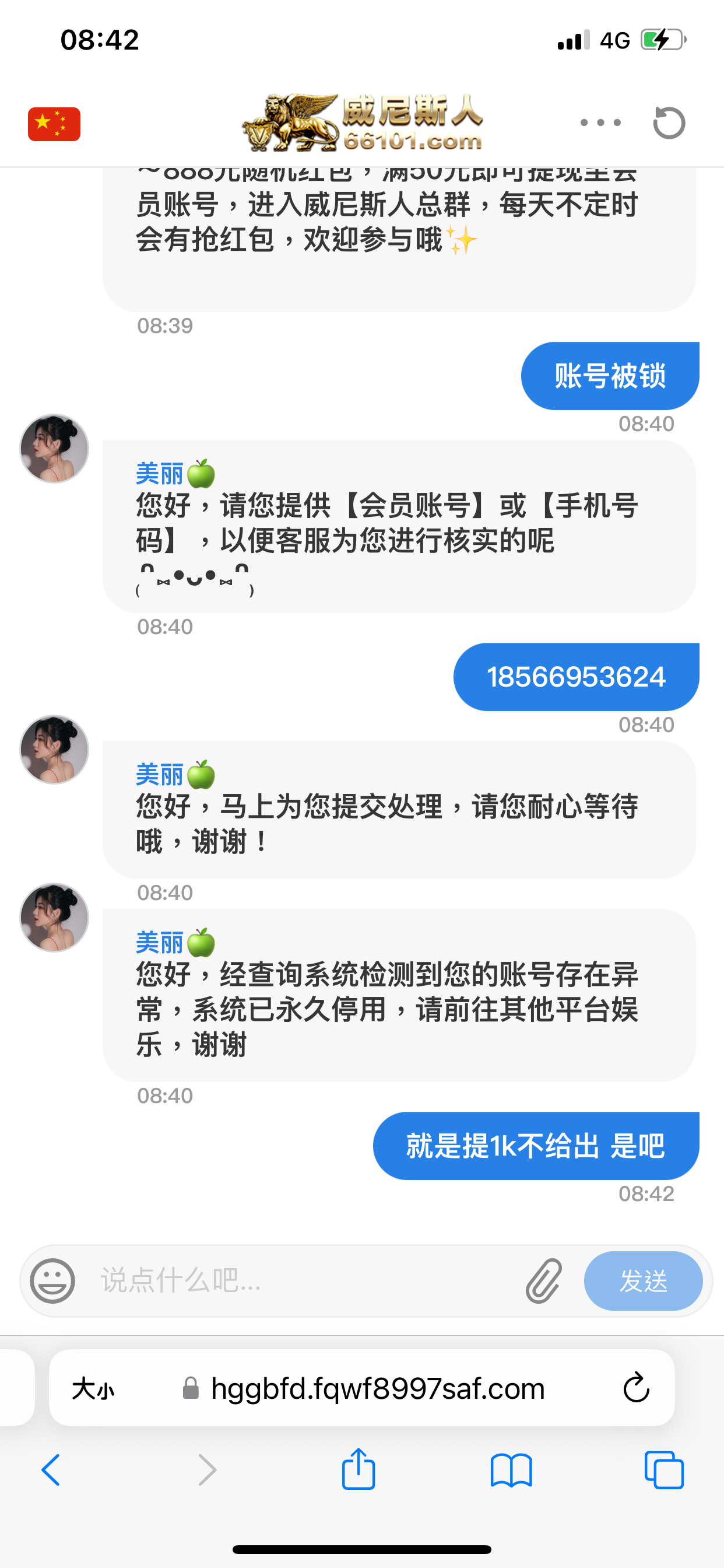Attach a file with the paperclip
The image size is (724, 1568).
pyautogui.click(x=543, y=1280)
